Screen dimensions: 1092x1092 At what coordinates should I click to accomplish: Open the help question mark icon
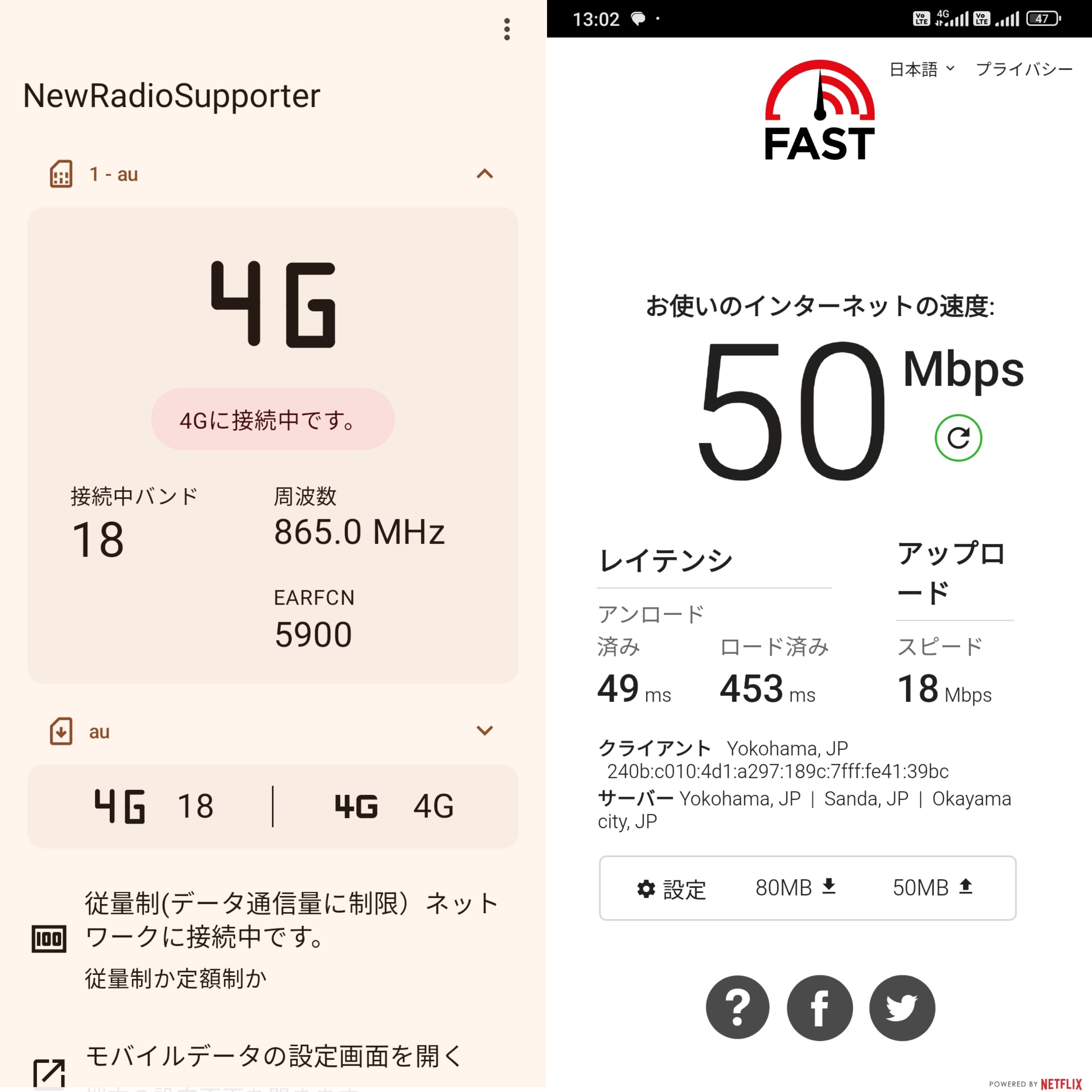737,1007
